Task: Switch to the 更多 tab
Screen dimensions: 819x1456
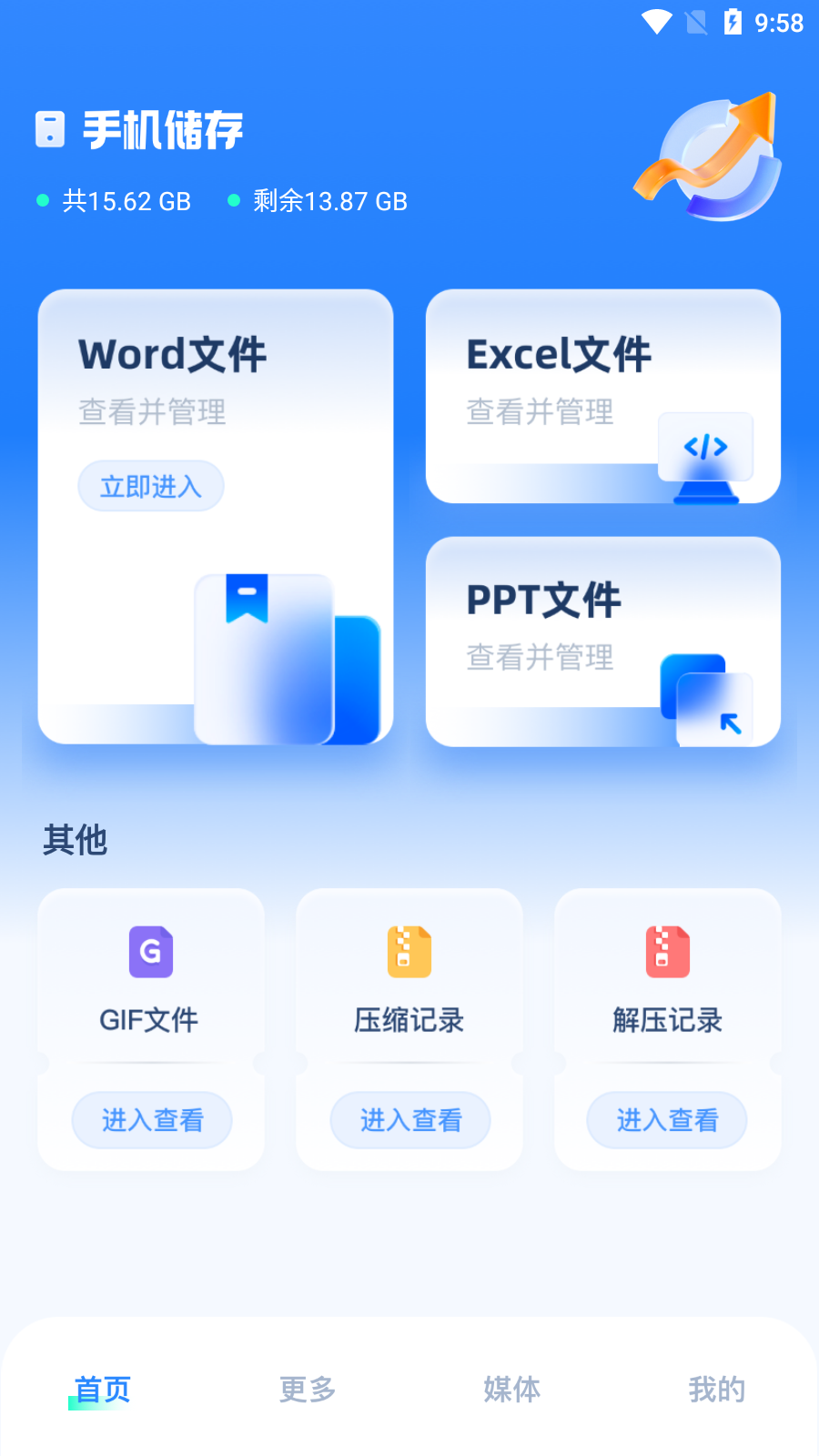Action: click(x=308, y=1390)
